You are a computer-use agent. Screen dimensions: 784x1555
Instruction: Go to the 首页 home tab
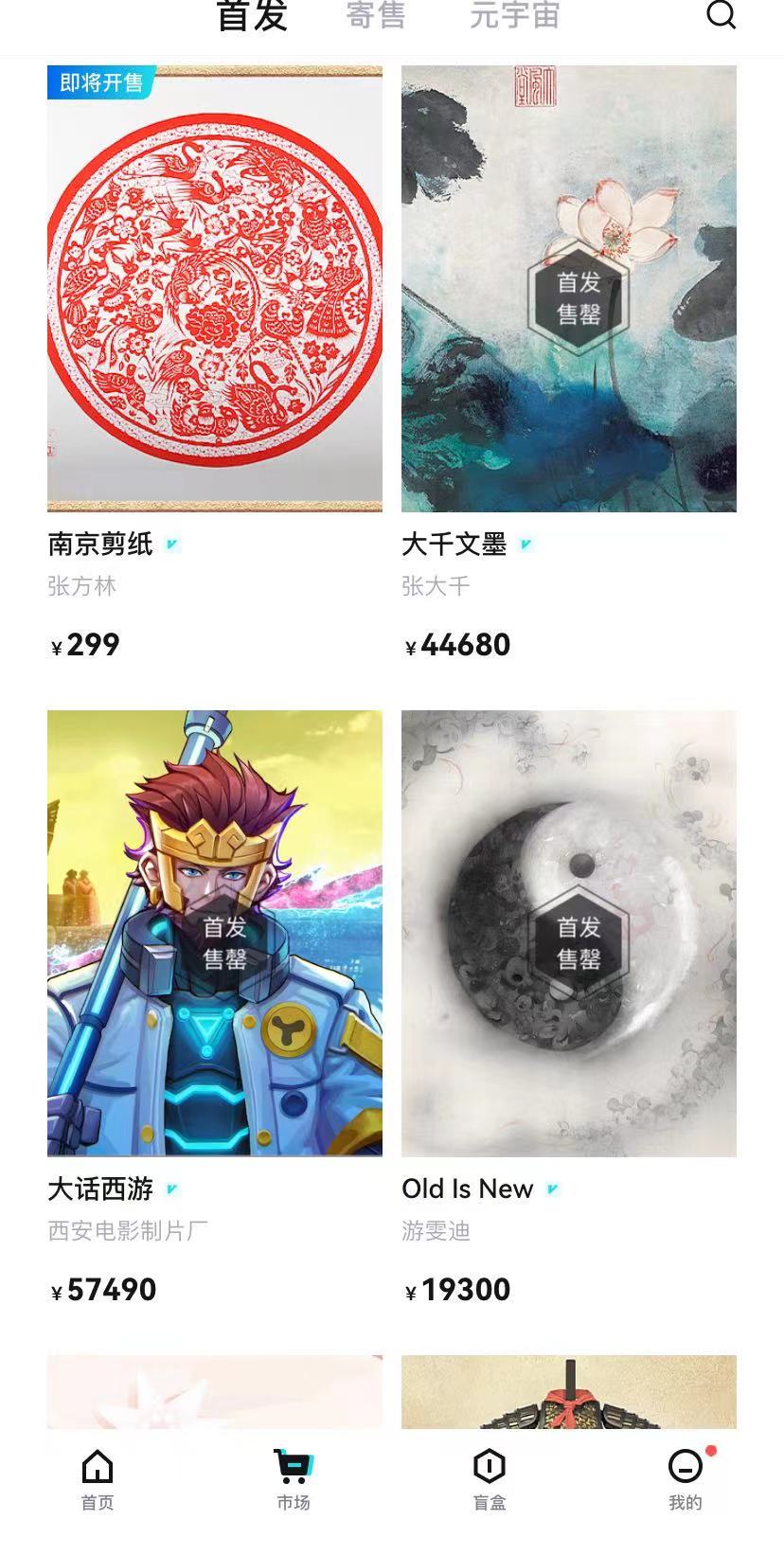coord(98,1478)
